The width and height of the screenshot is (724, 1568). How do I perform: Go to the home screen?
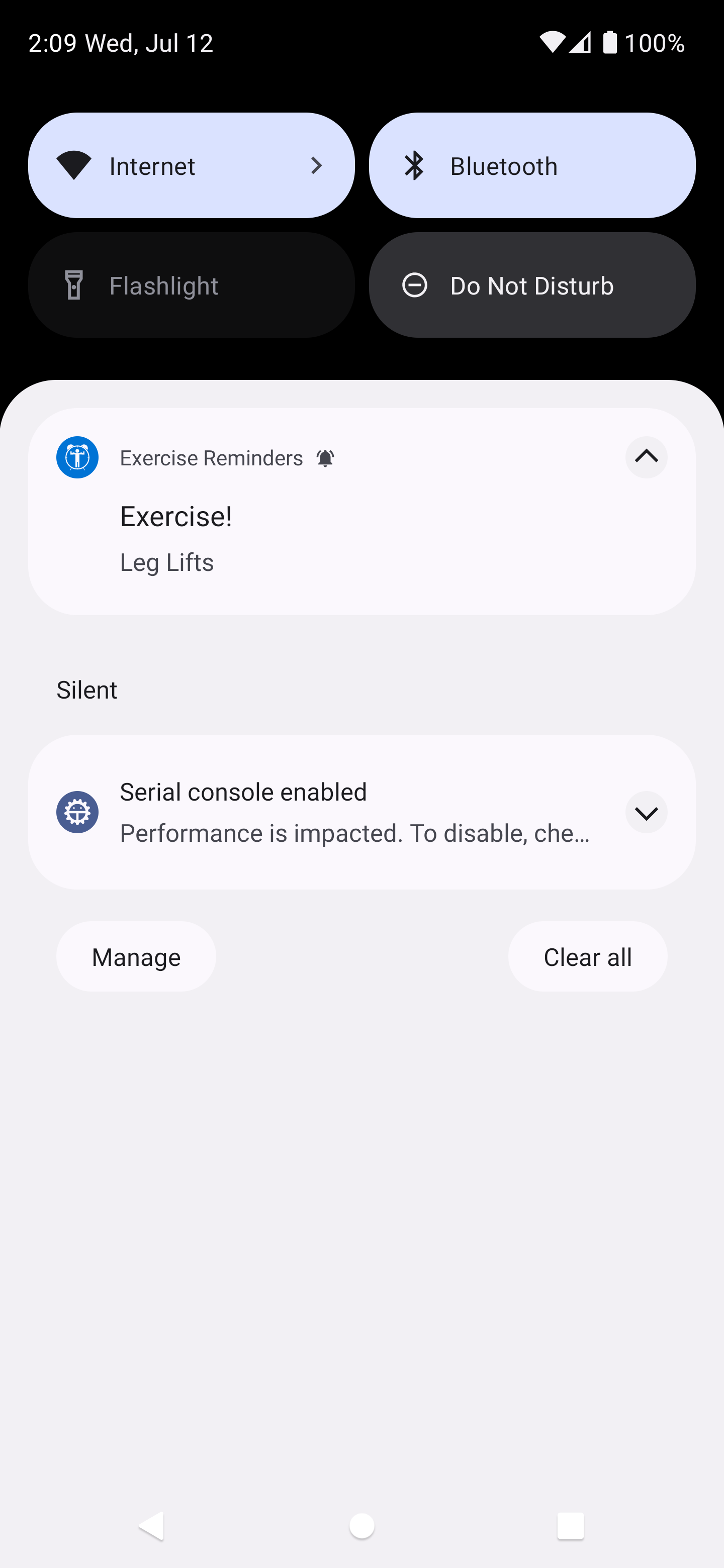tap(361, 1525)
